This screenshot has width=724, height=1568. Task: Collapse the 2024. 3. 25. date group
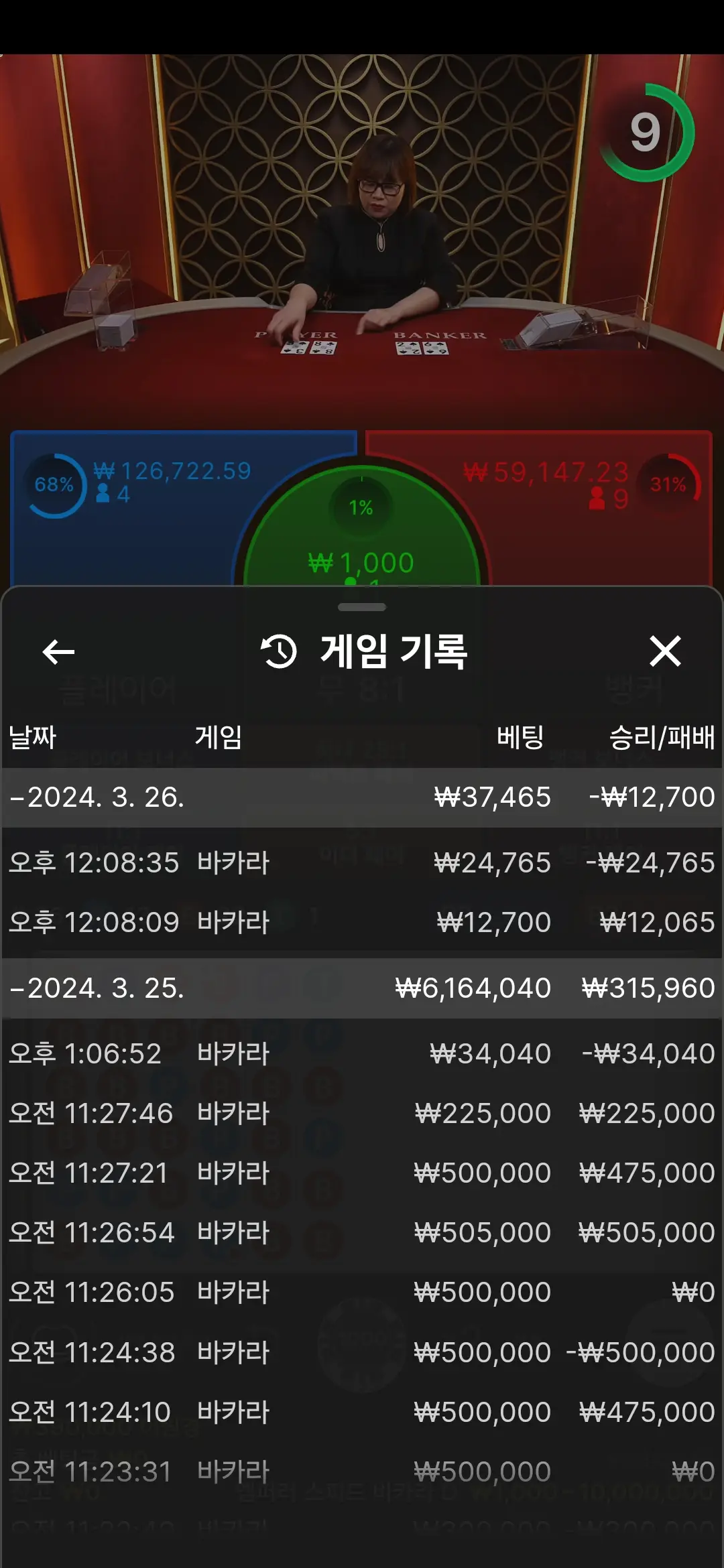362,988
